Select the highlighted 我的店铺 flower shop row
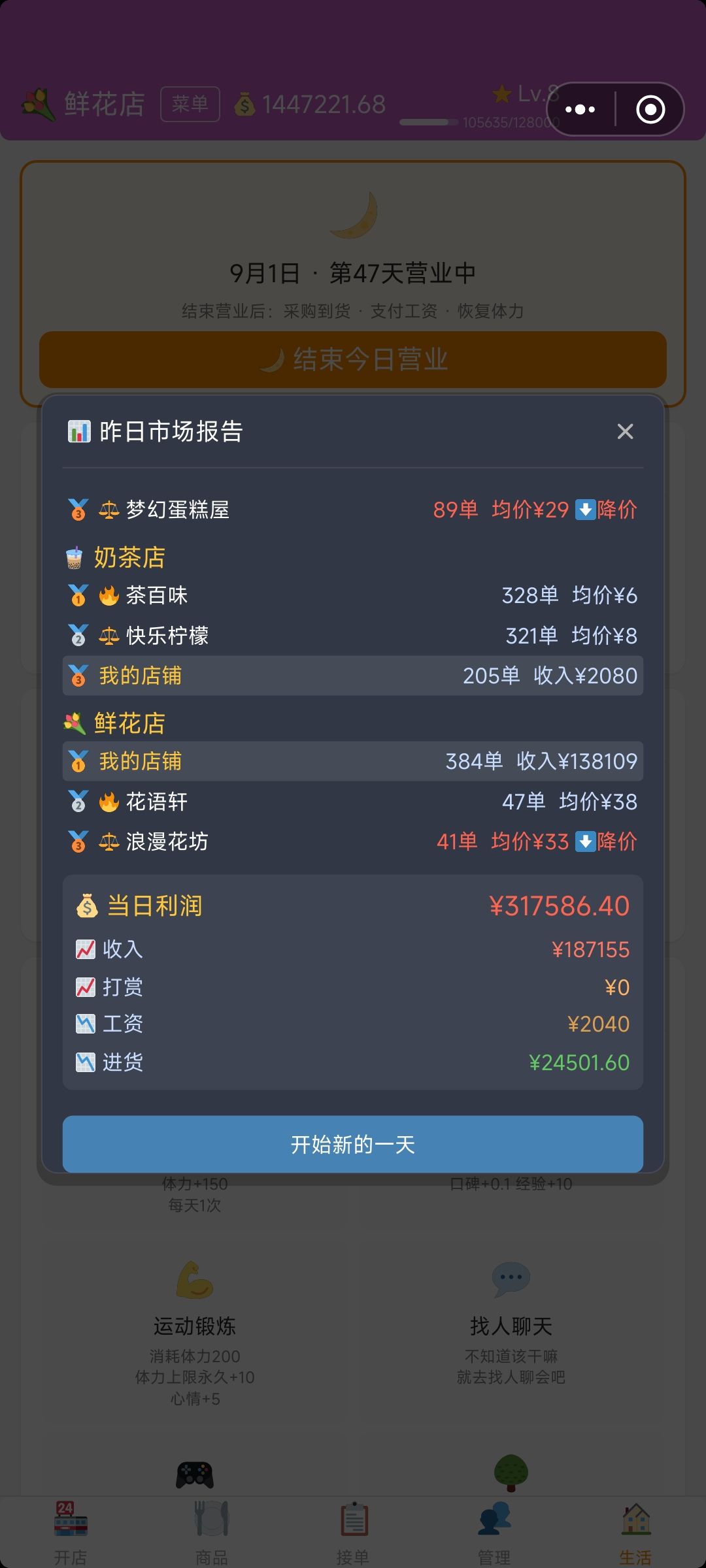Image resolution: width=706 pixels, height=1568 pixels. [x=353, y=761]
